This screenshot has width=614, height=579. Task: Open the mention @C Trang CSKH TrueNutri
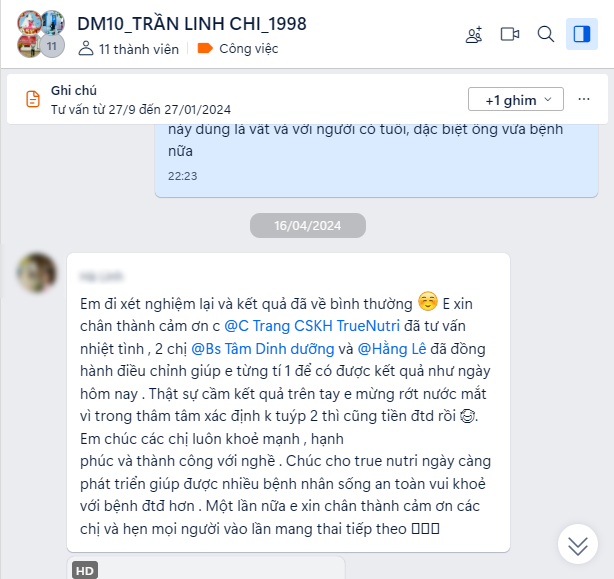pyautogui.click(x=311, y=326)
